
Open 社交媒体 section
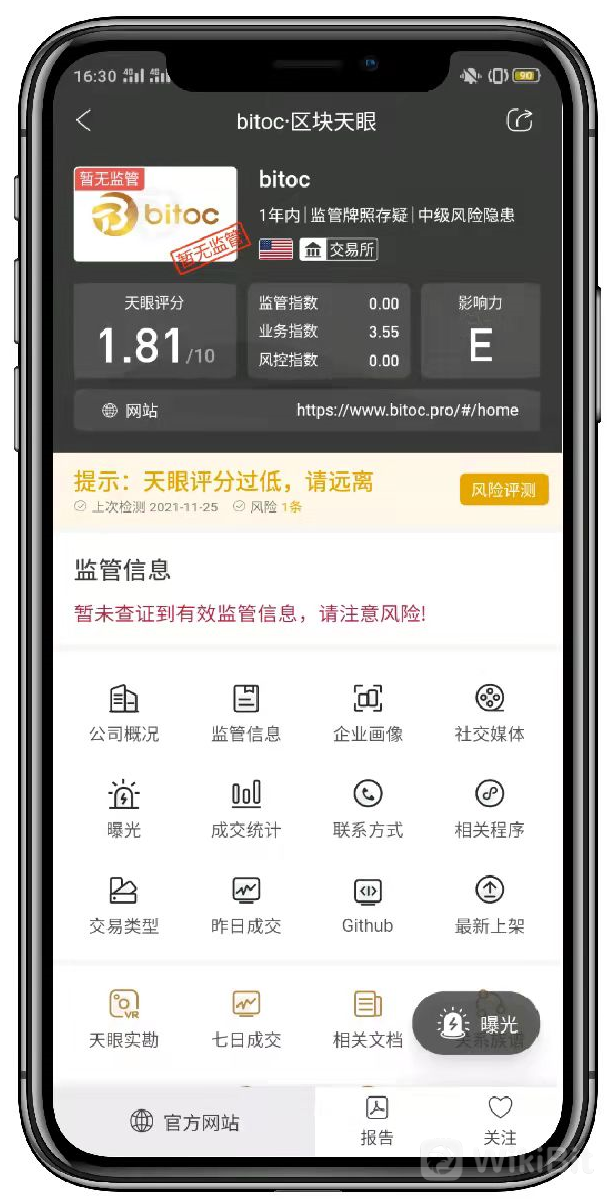coord(489,713)
